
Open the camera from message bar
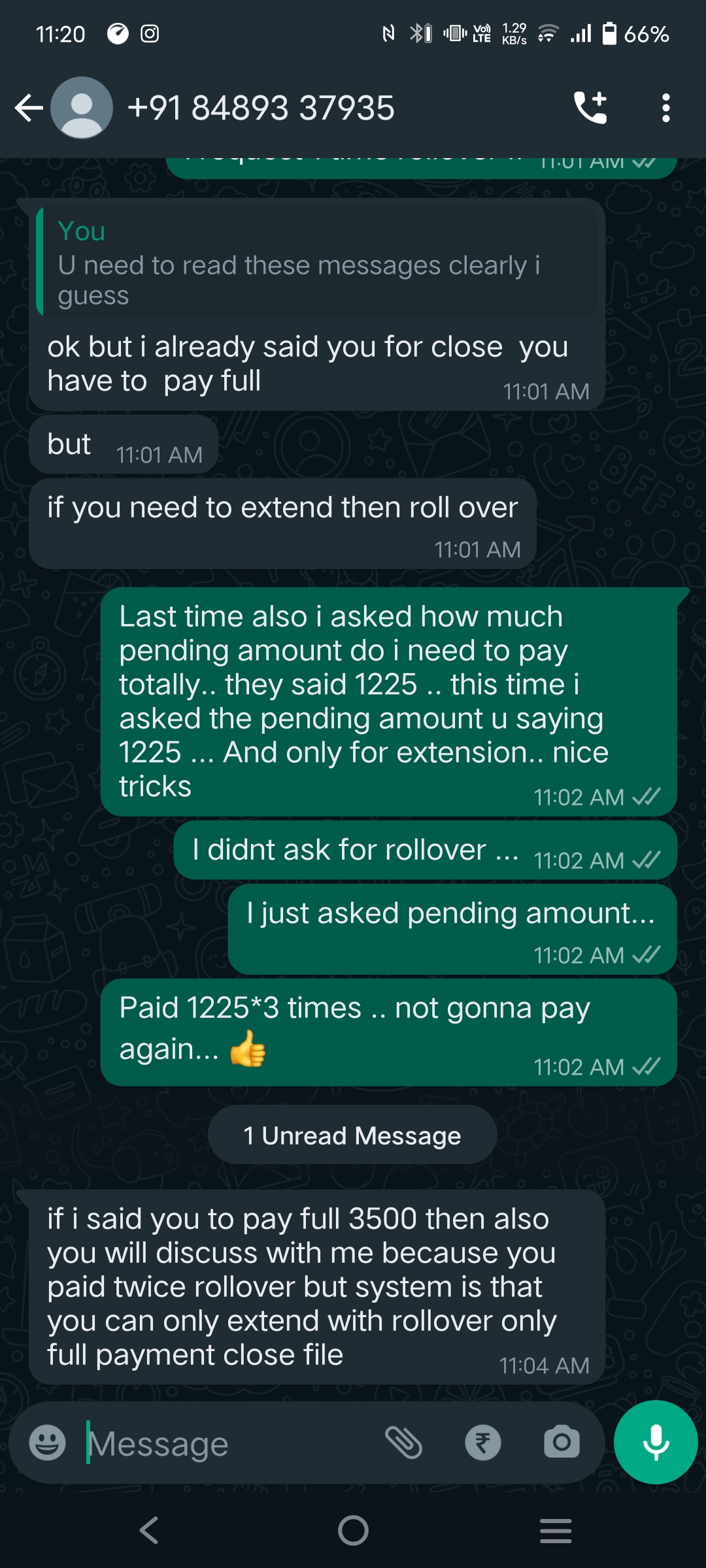click(562, 1443)
